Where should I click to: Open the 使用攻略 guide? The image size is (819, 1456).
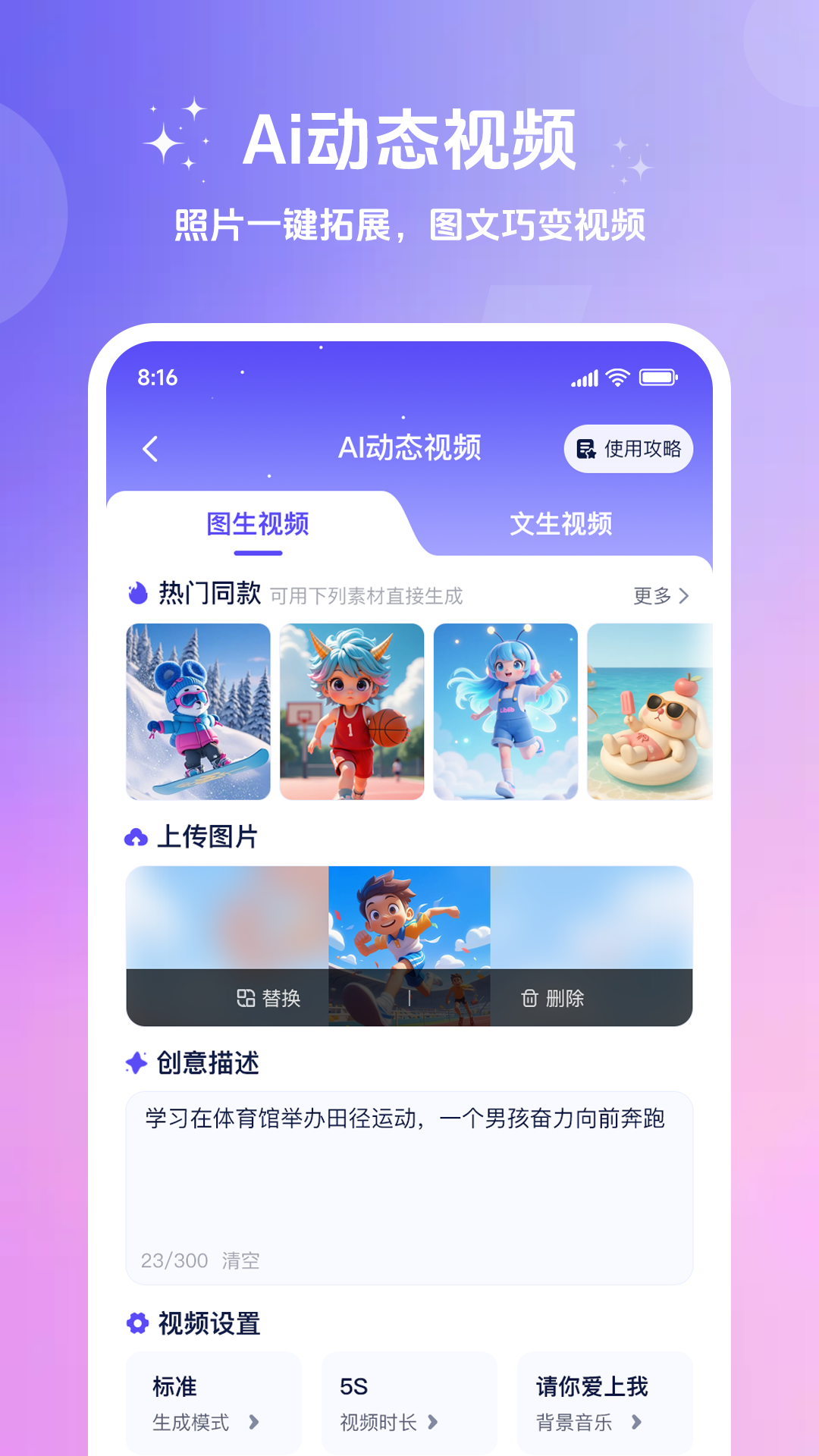click(629, 449)
